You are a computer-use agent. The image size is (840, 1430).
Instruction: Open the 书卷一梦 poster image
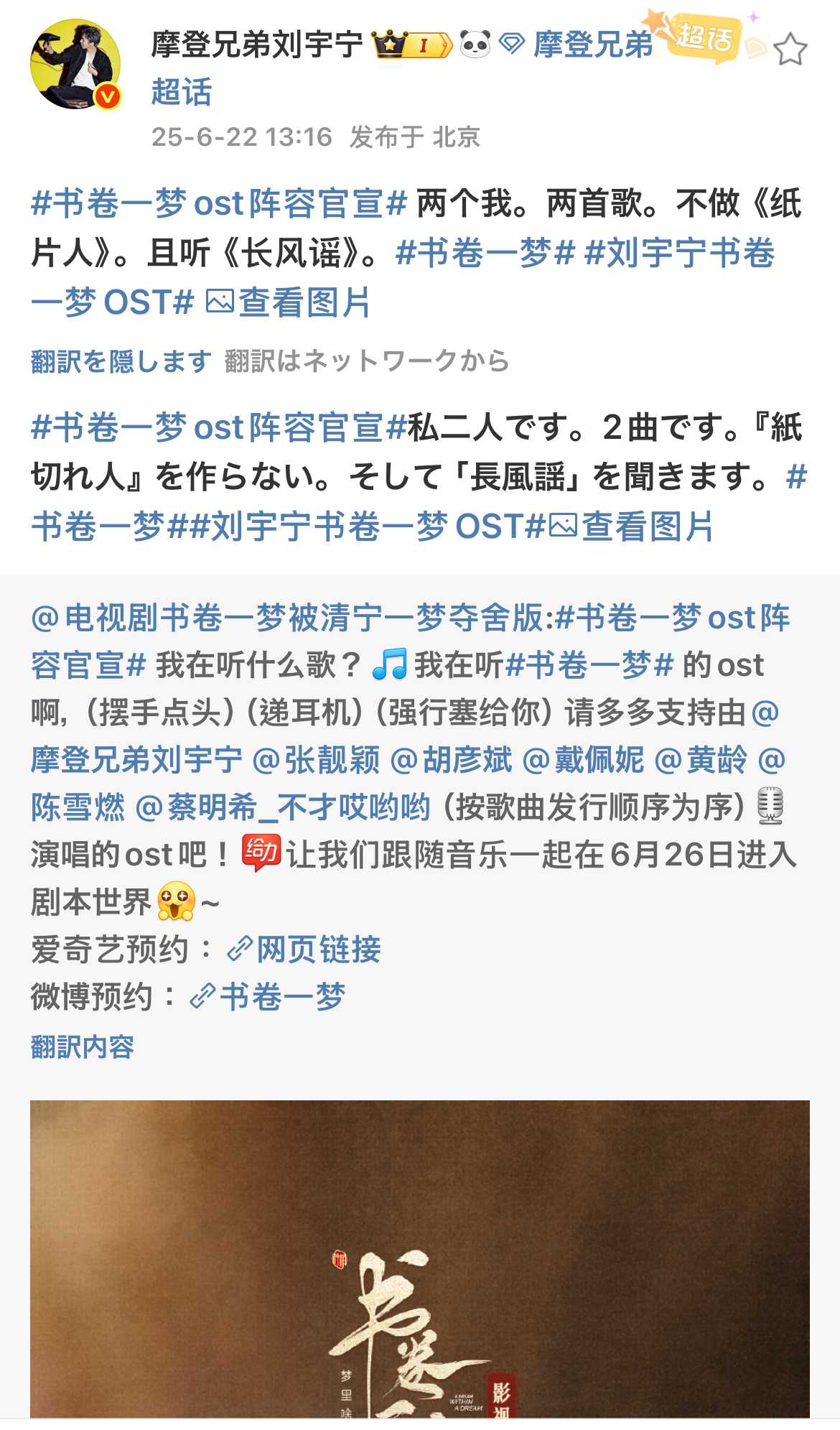tap(419, 1258)
